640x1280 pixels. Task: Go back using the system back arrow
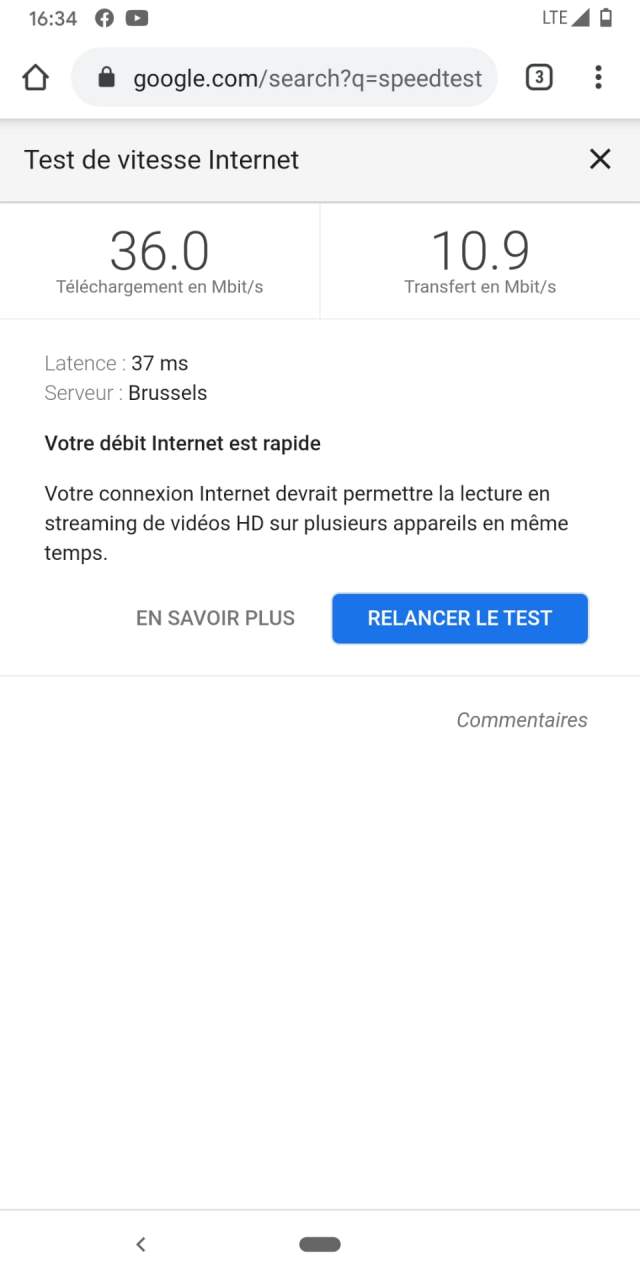click(x=141, y=1244)
